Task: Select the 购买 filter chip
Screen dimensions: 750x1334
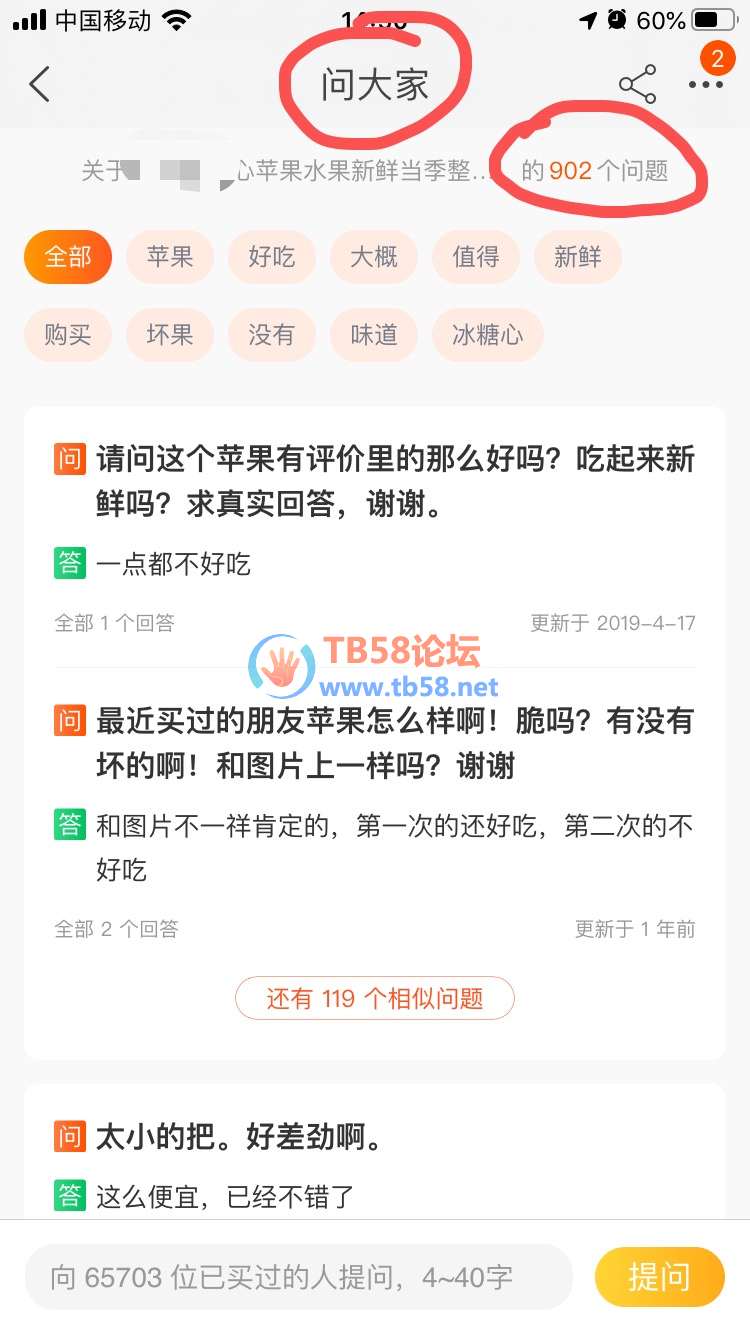Action: (x=68, y=334)
